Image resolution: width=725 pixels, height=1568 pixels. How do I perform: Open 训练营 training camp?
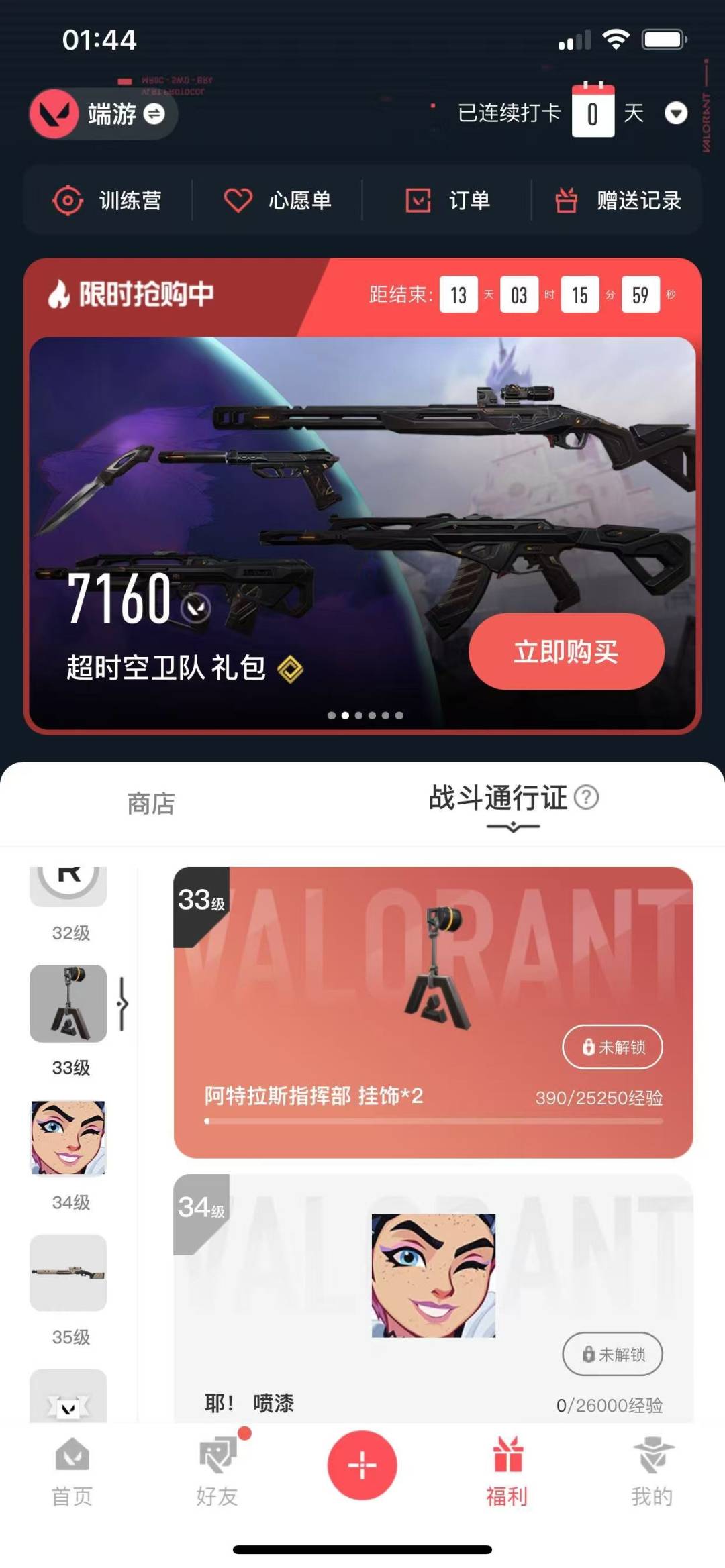pyautogui.click(x=107, y=200)
